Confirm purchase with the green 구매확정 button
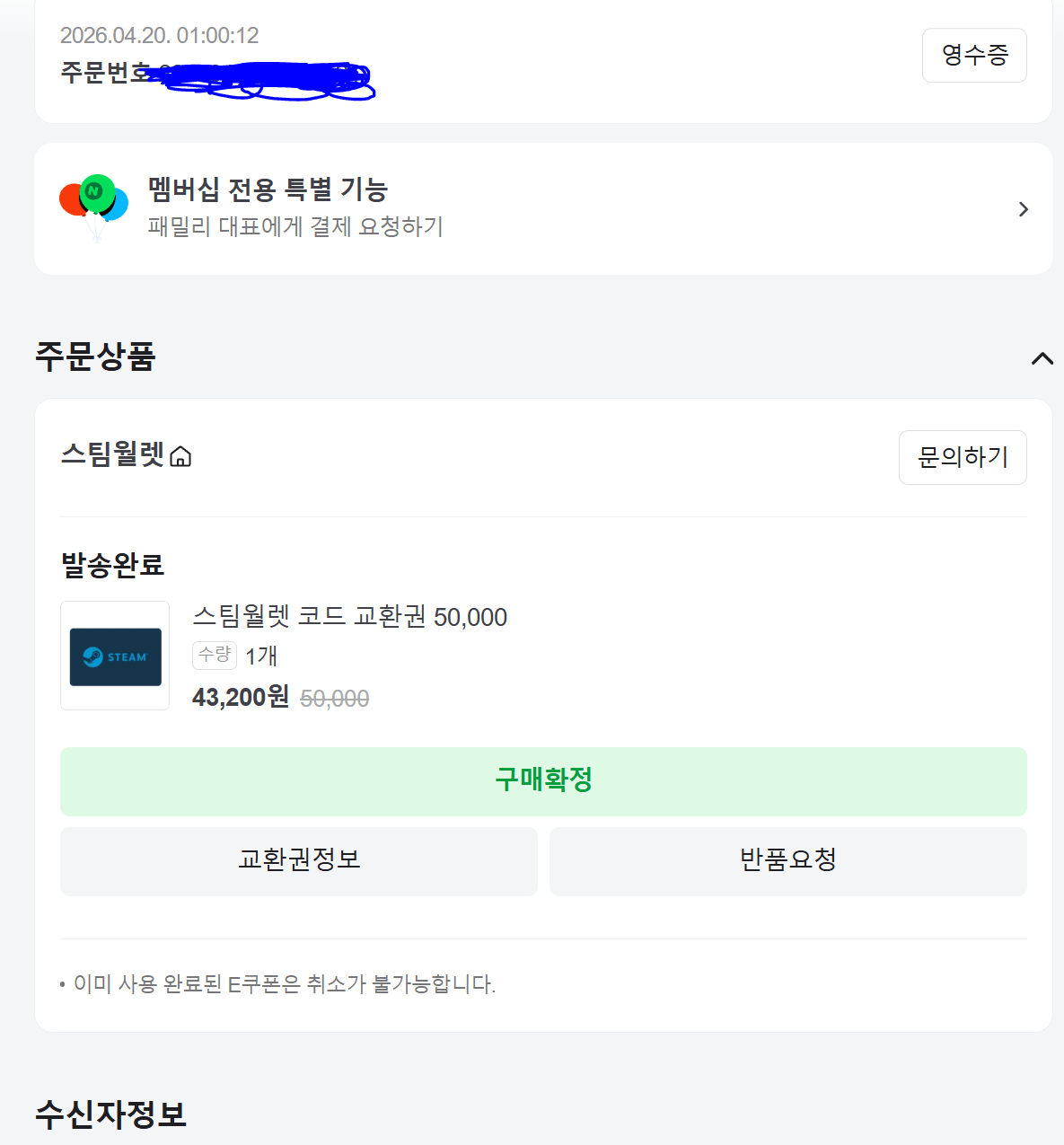Image resolution: width=1064 pixels, height=1145 pixels. 542,780
